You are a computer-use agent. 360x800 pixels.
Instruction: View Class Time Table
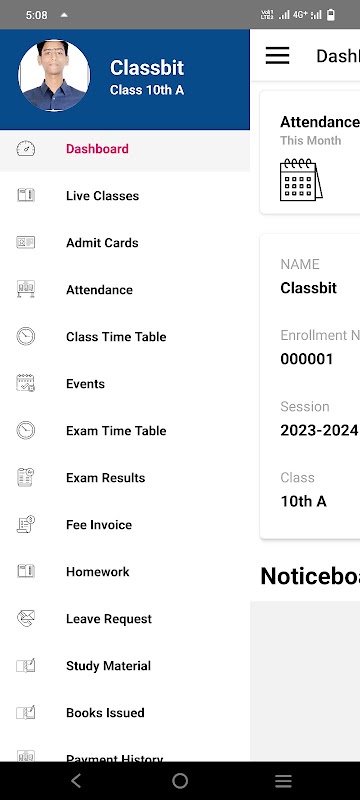(x=125, y=337)
